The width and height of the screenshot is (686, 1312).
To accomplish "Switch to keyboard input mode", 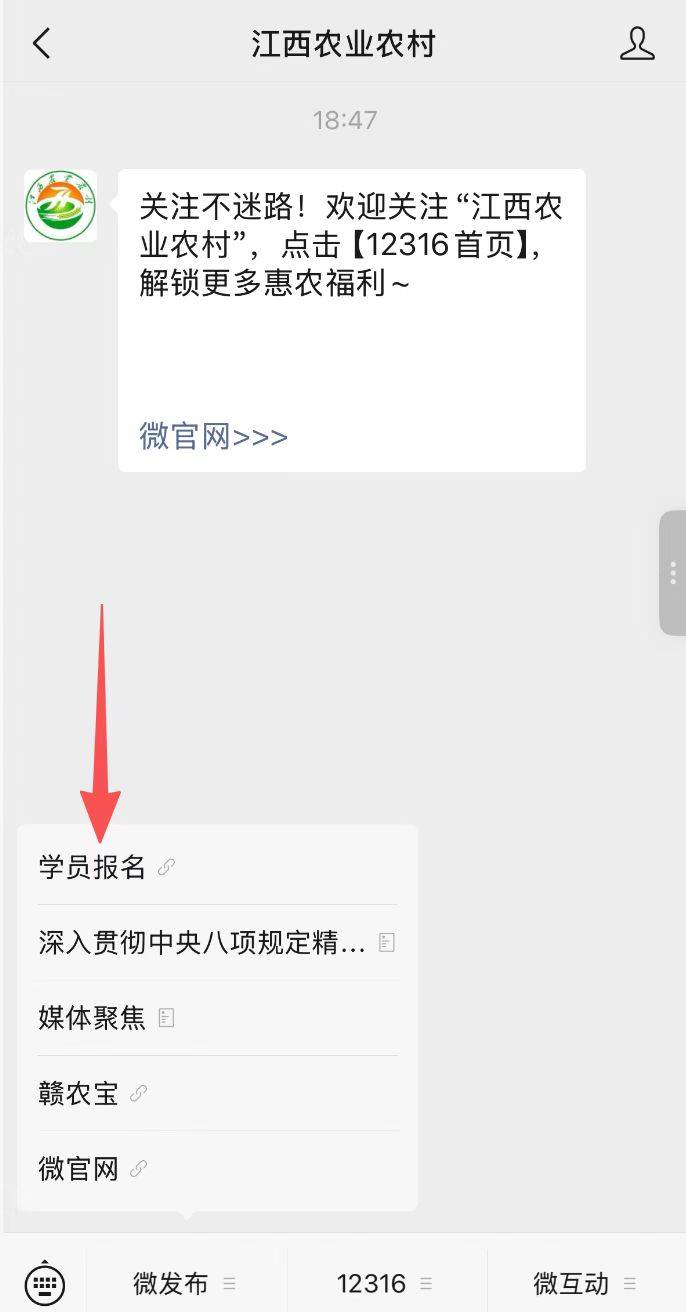I will tap(44, 1282).
